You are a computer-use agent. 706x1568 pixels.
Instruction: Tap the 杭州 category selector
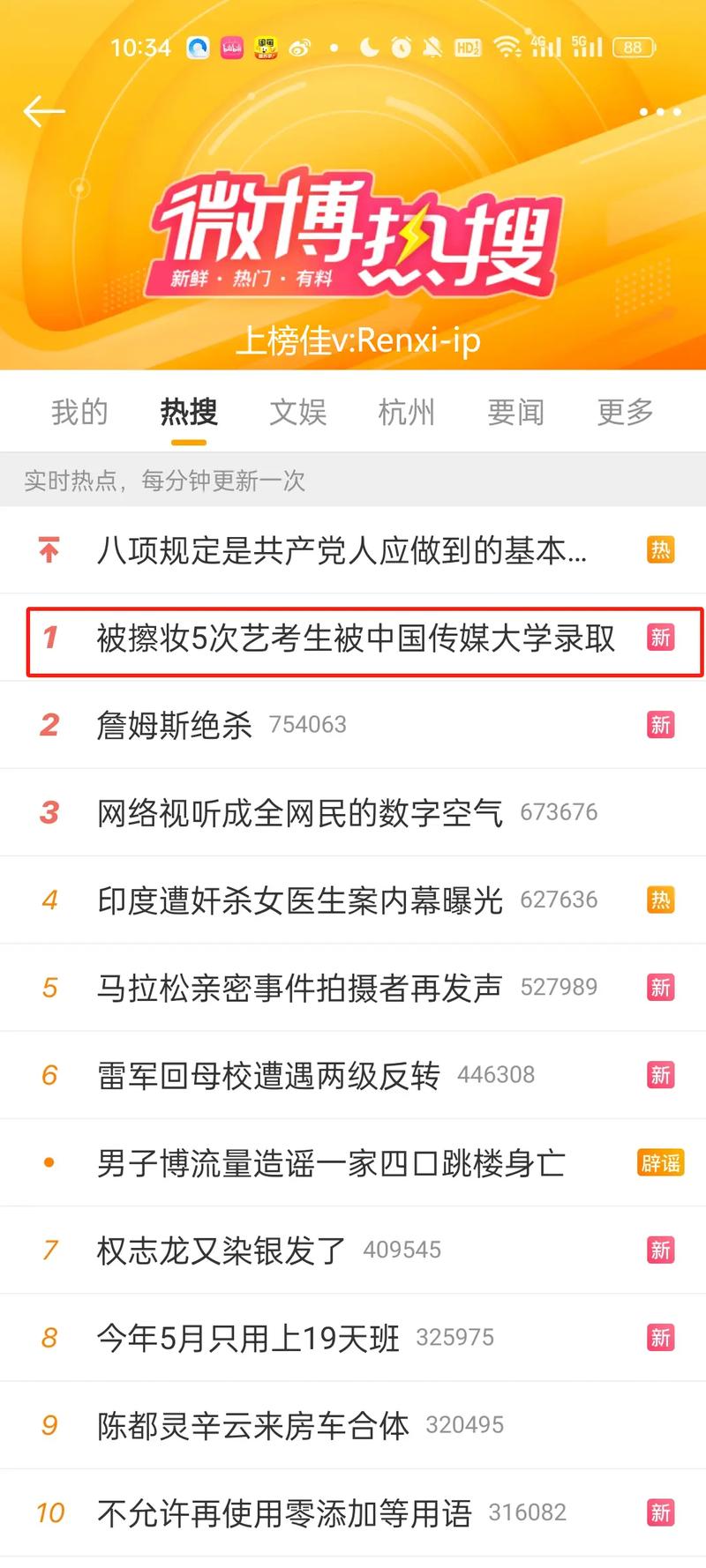[406, 412]
